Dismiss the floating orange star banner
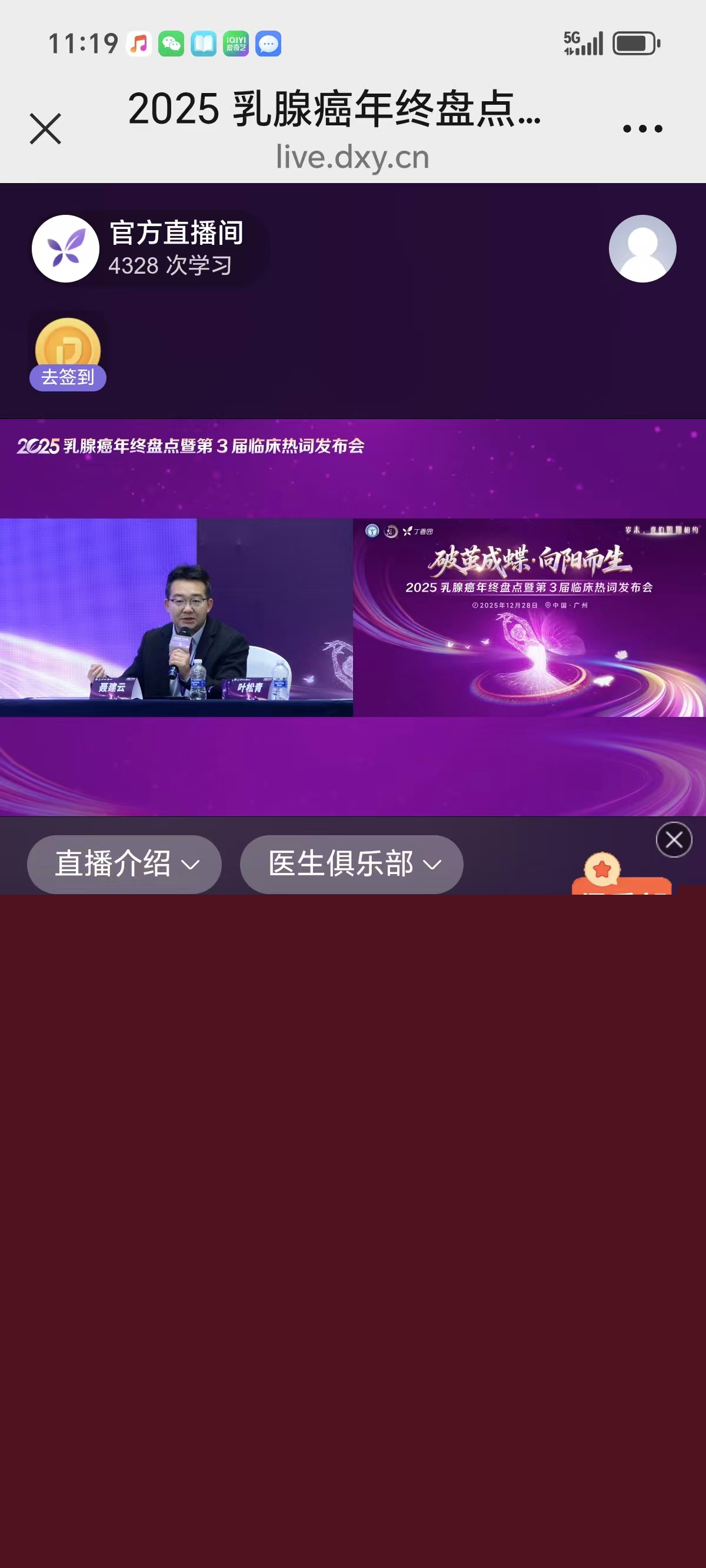Image resolution: width=706 pixels, height=1568 pixels. pos(674,840)
